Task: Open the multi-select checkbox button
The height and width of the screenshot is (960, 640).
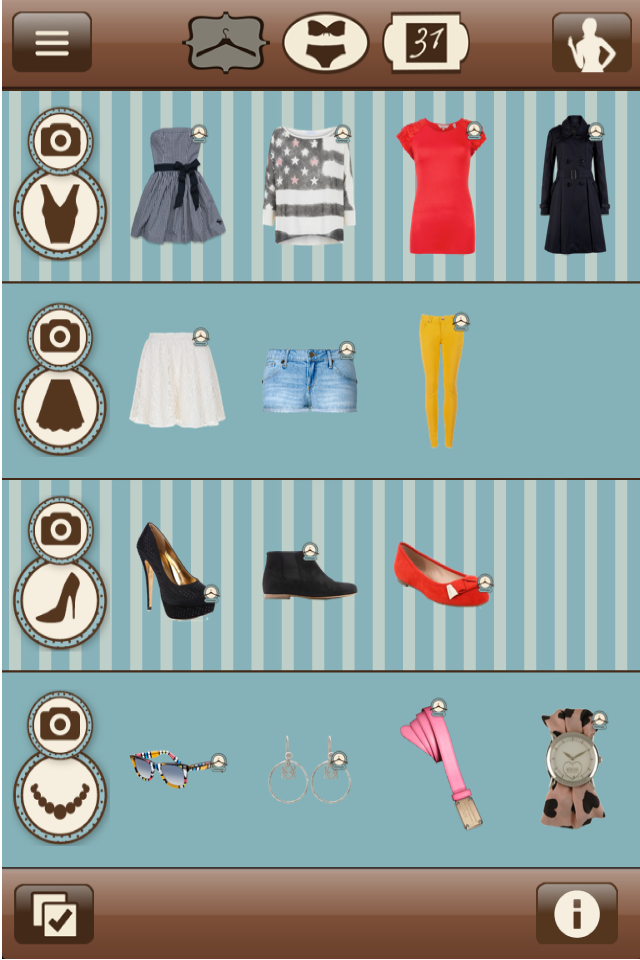Action: click(x=54, y=913)
